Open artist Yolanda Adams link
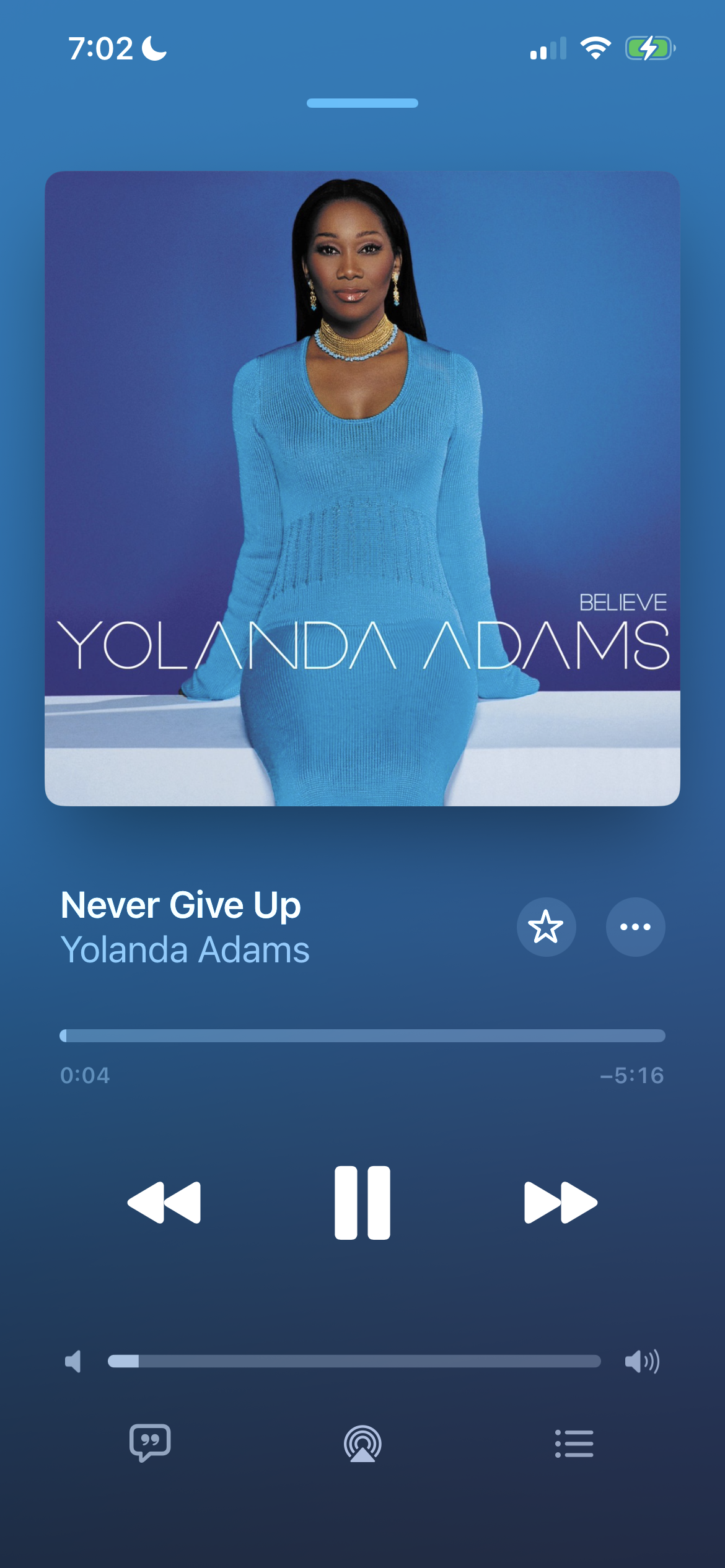The image size is (725, 1568). tap(185, 950)
